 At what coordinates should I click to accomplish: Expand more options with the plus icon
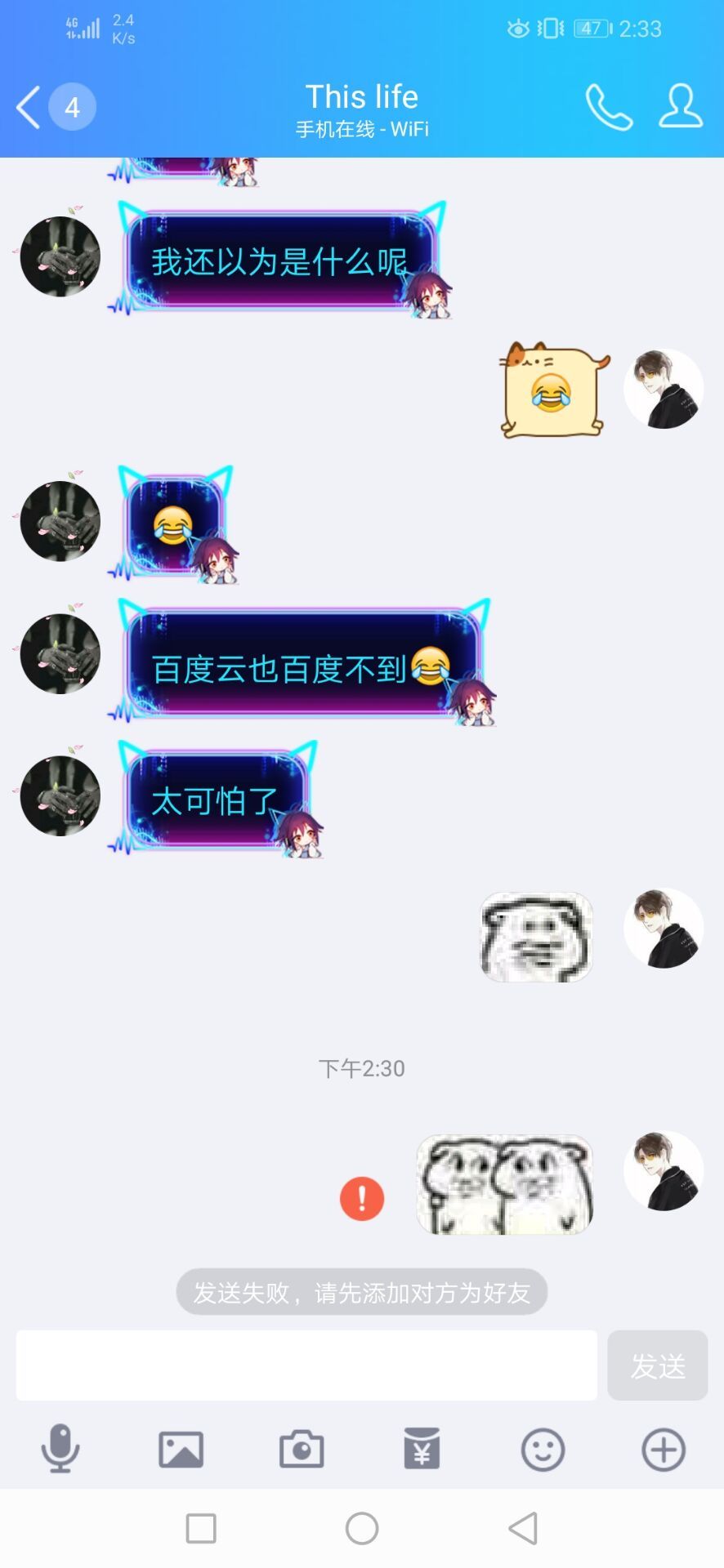point(663,1450)
